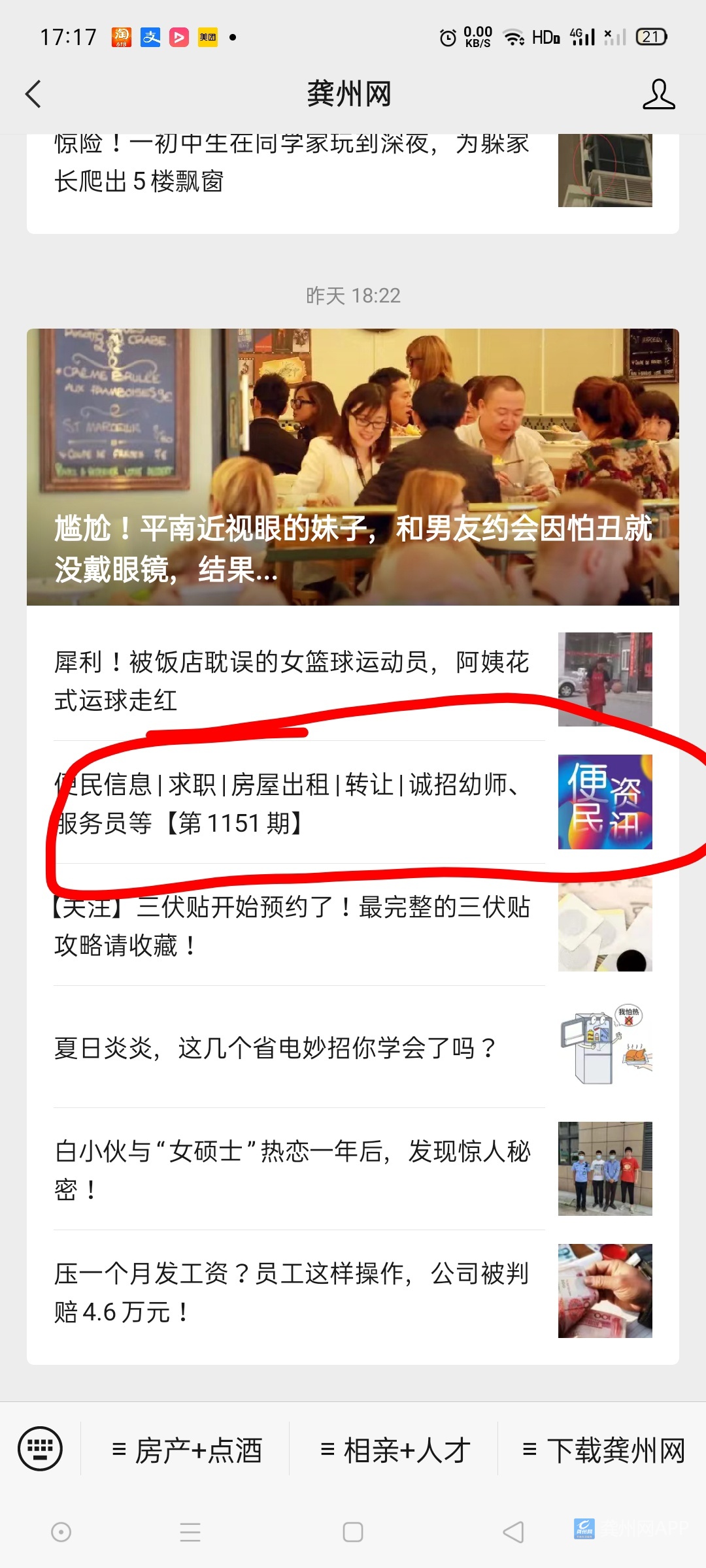706x1568 pixels.
Task: Read the 女篮球运动员阿姨花式运球 article
Action: pos(291,681)
